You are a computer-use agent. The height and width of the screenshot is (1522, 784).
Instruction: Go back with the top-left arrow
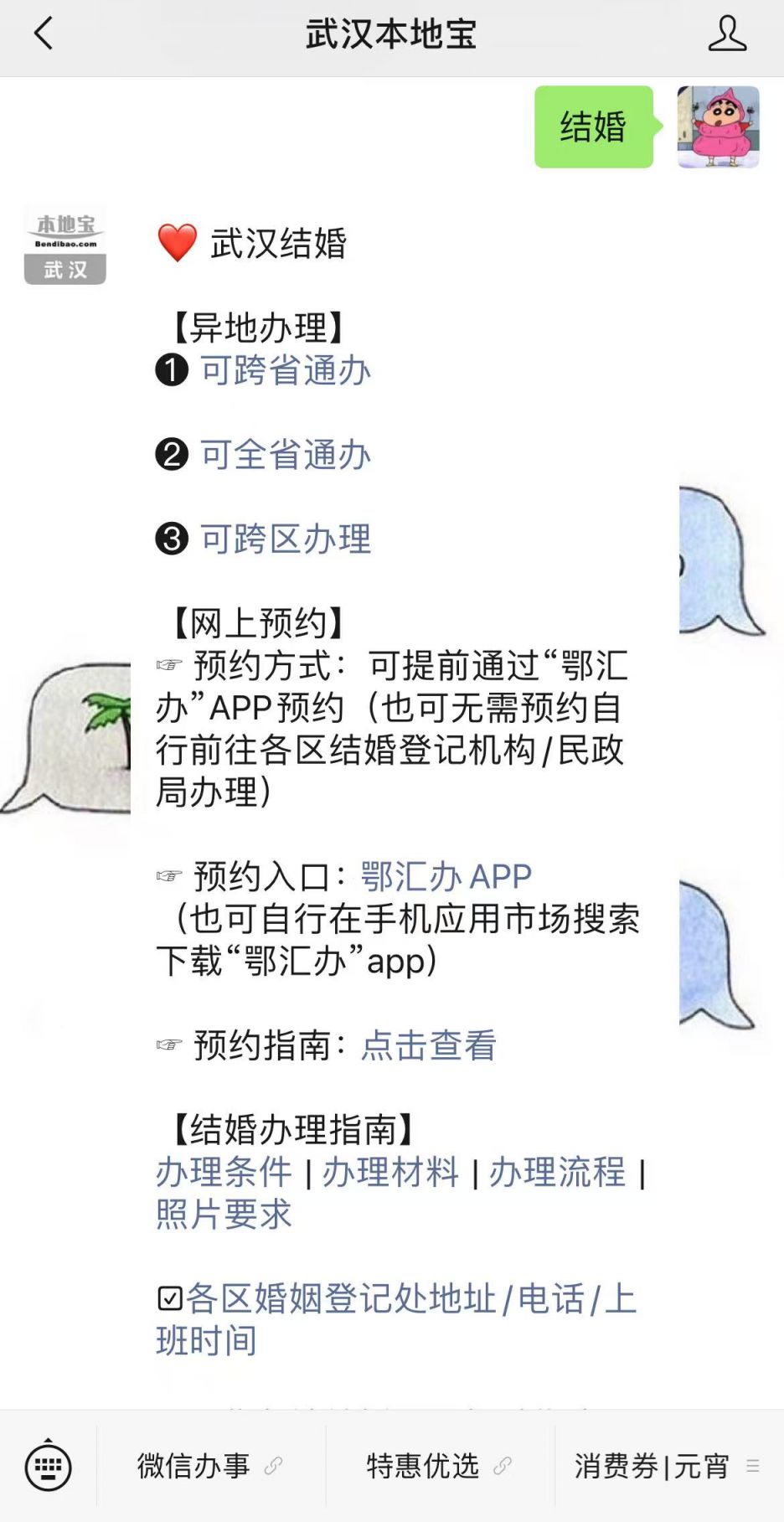[x=44, y=34]
